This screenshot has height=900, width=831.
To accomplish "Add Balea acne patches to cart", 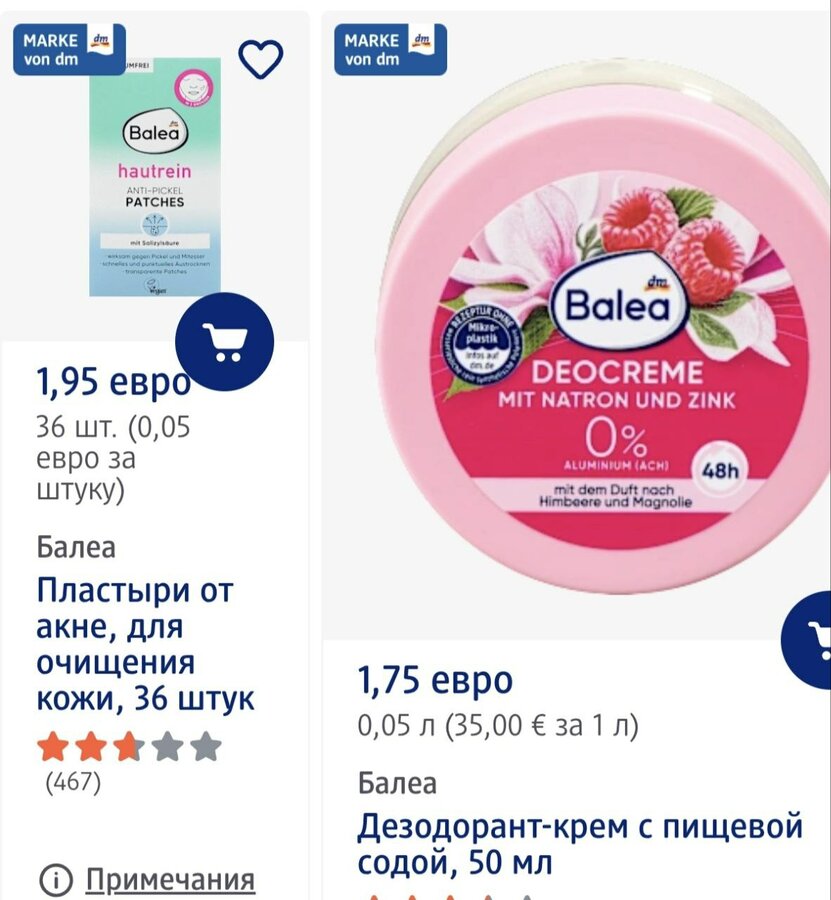I will coord(224,343).
